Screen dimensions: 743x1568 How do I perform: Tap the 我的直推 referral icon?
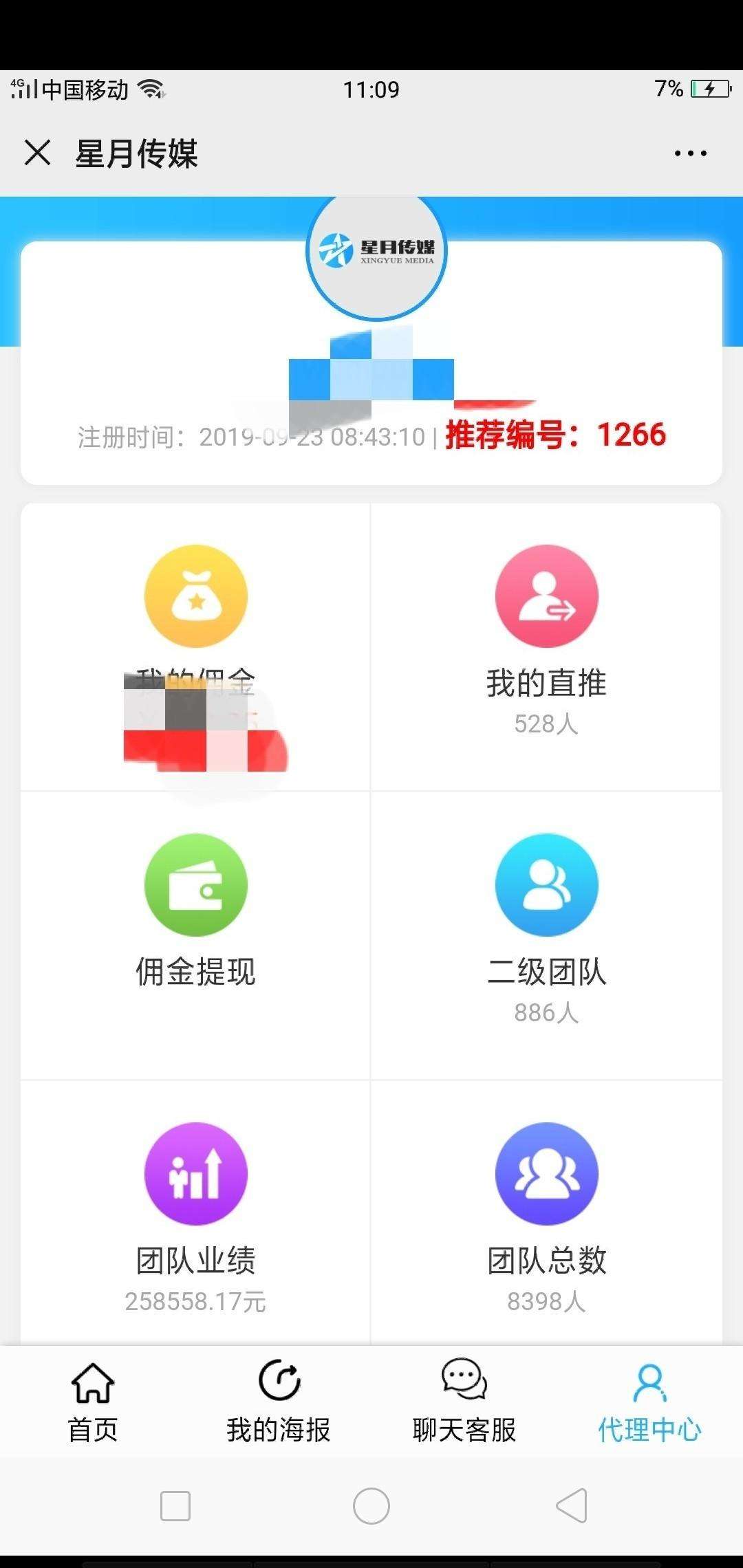point(547,596)
